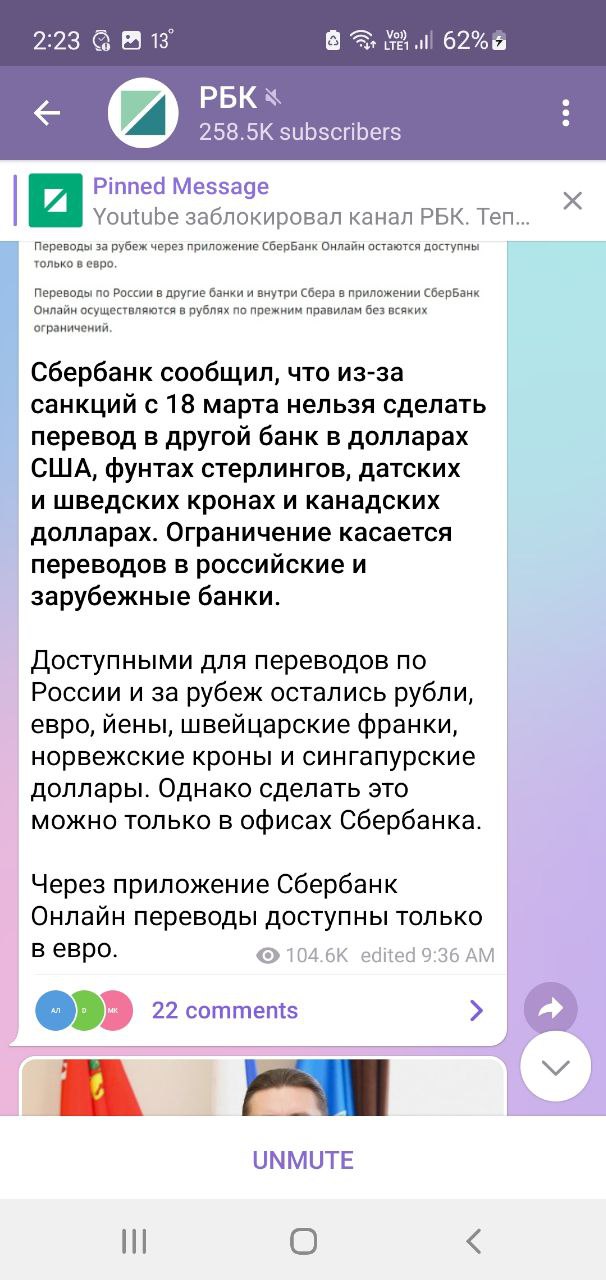The height and width of the screenshot is (1280, 606).
Task: Open the next post's photo
Action: (x=262, y=1088)
